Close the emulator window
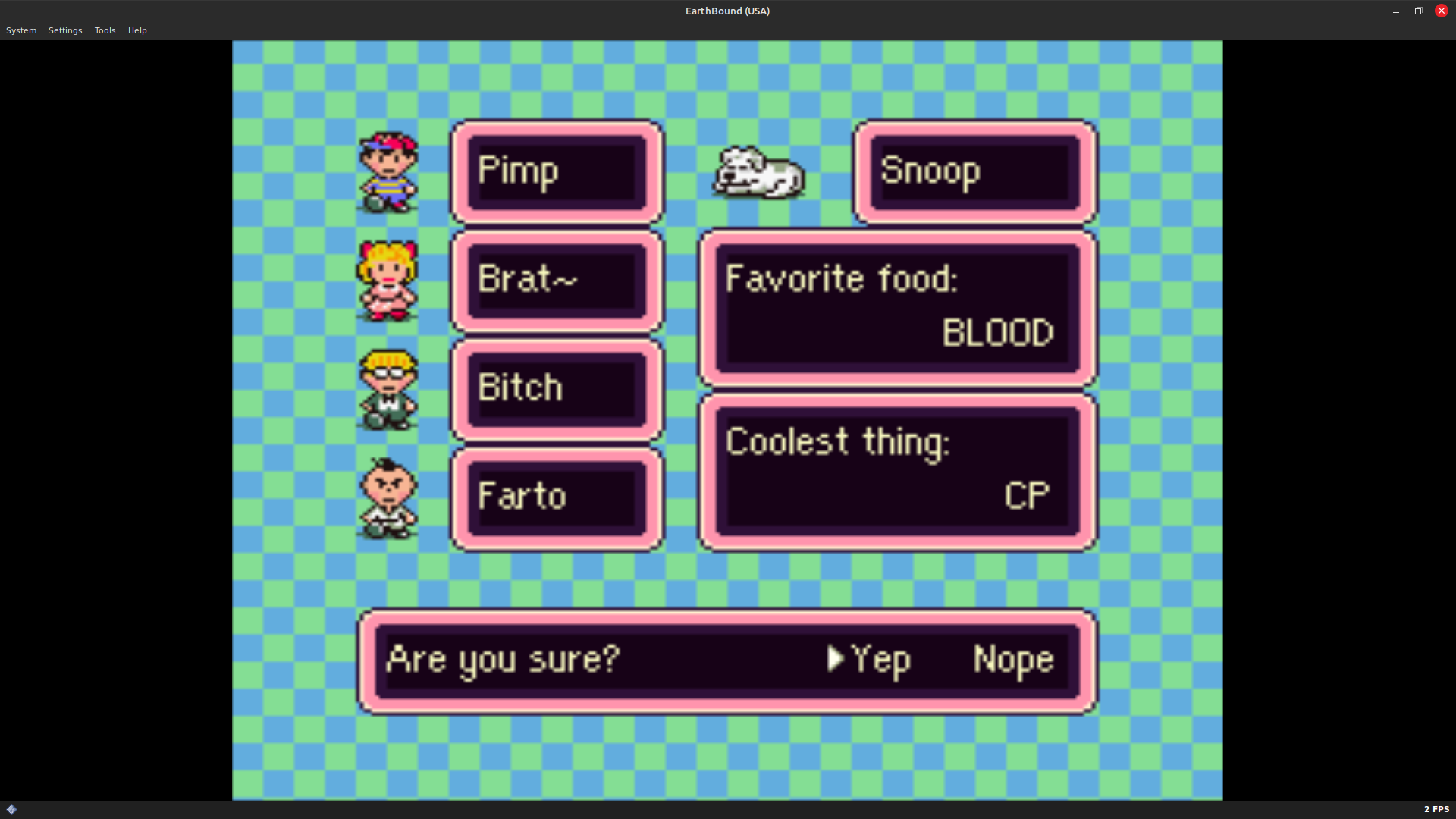 coord(1441,11)
